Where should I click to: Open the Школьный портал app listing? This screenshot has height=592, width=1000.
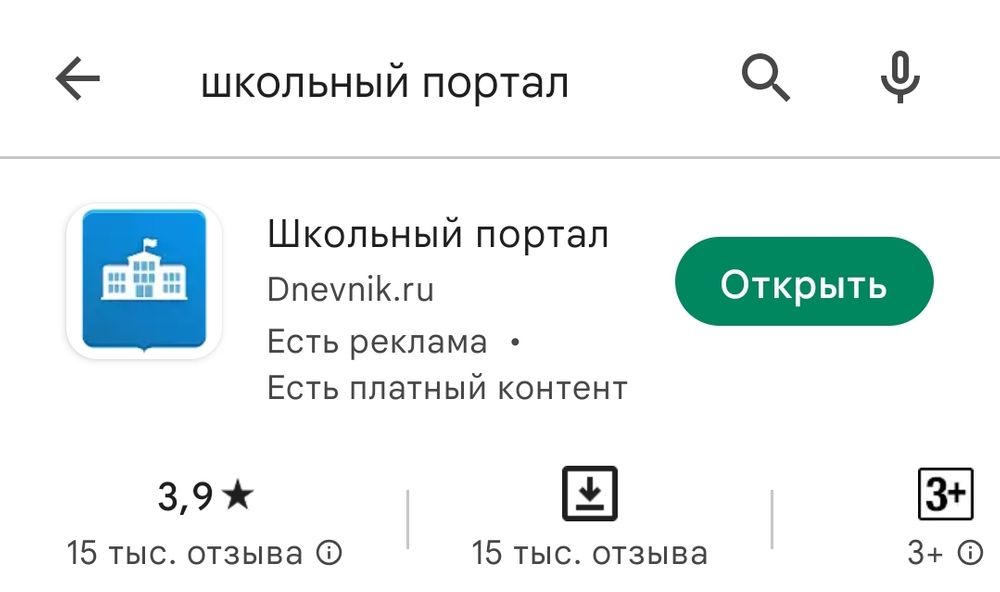pyautogui.click(x=437, y=236)
